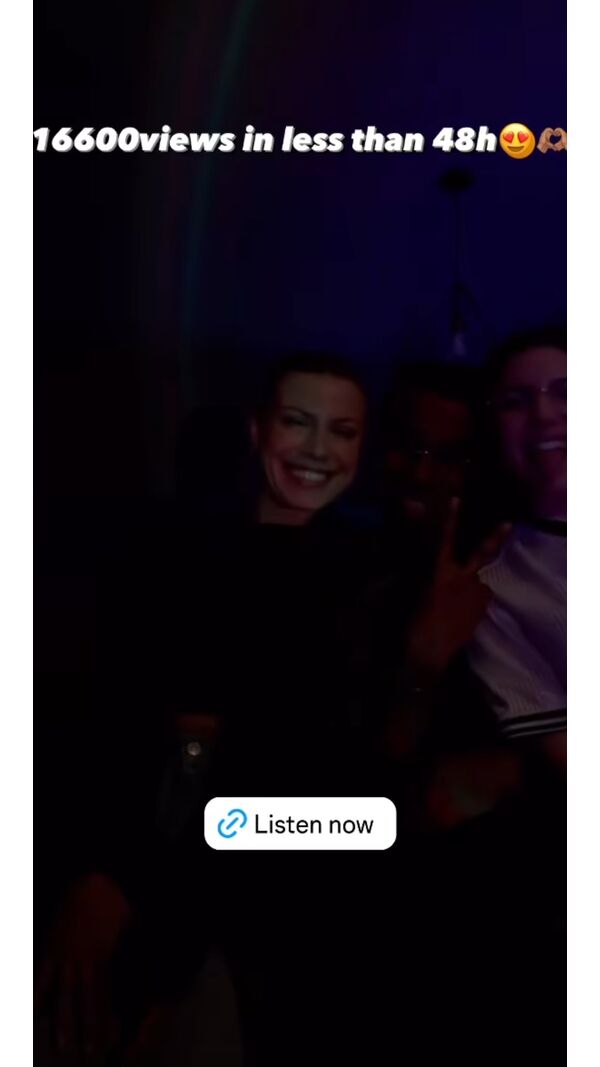600x1067 pixels.
Task: Open the Listen now link sticker
Action: coord(300,824)
